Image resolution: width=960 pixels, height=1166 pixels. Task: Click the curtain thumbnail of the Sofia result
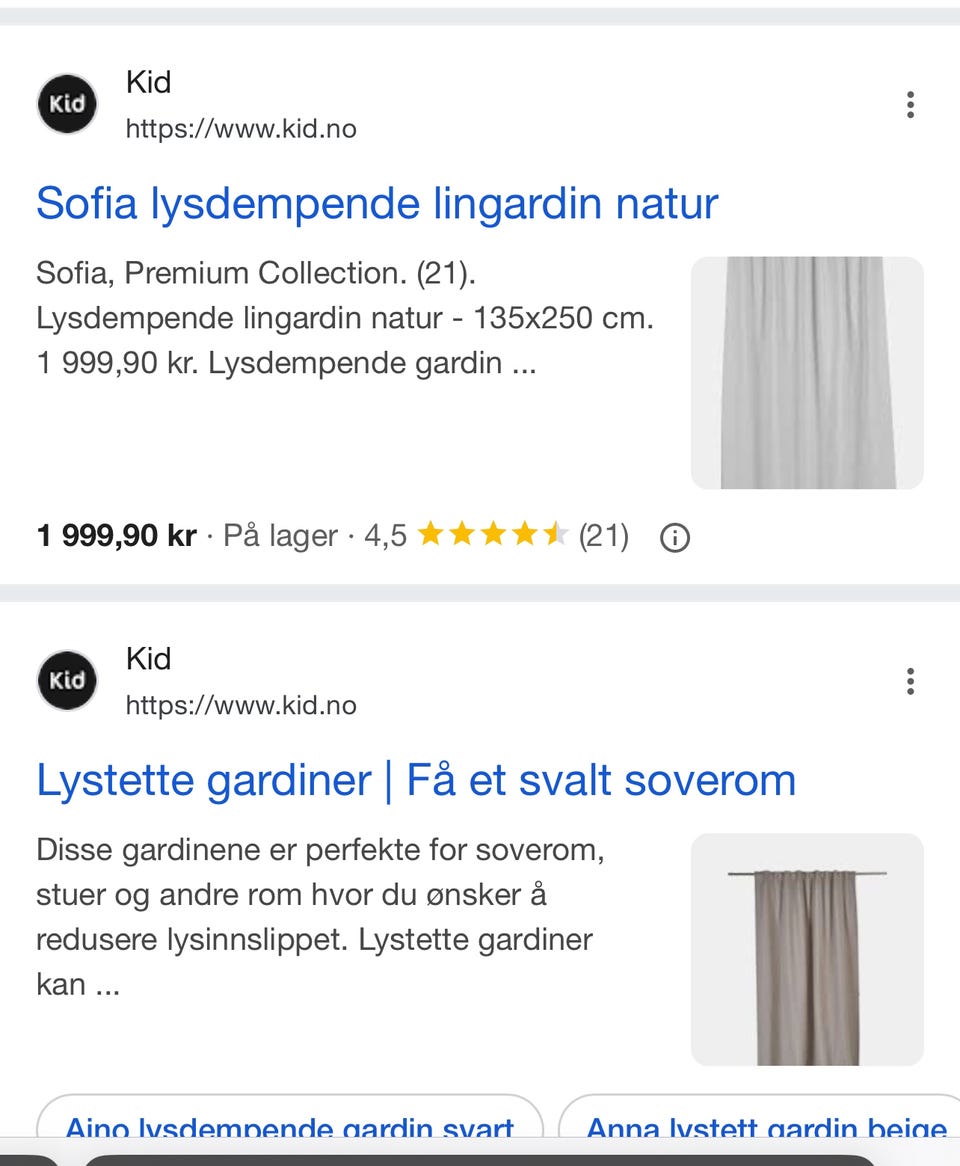pos(806,372)
